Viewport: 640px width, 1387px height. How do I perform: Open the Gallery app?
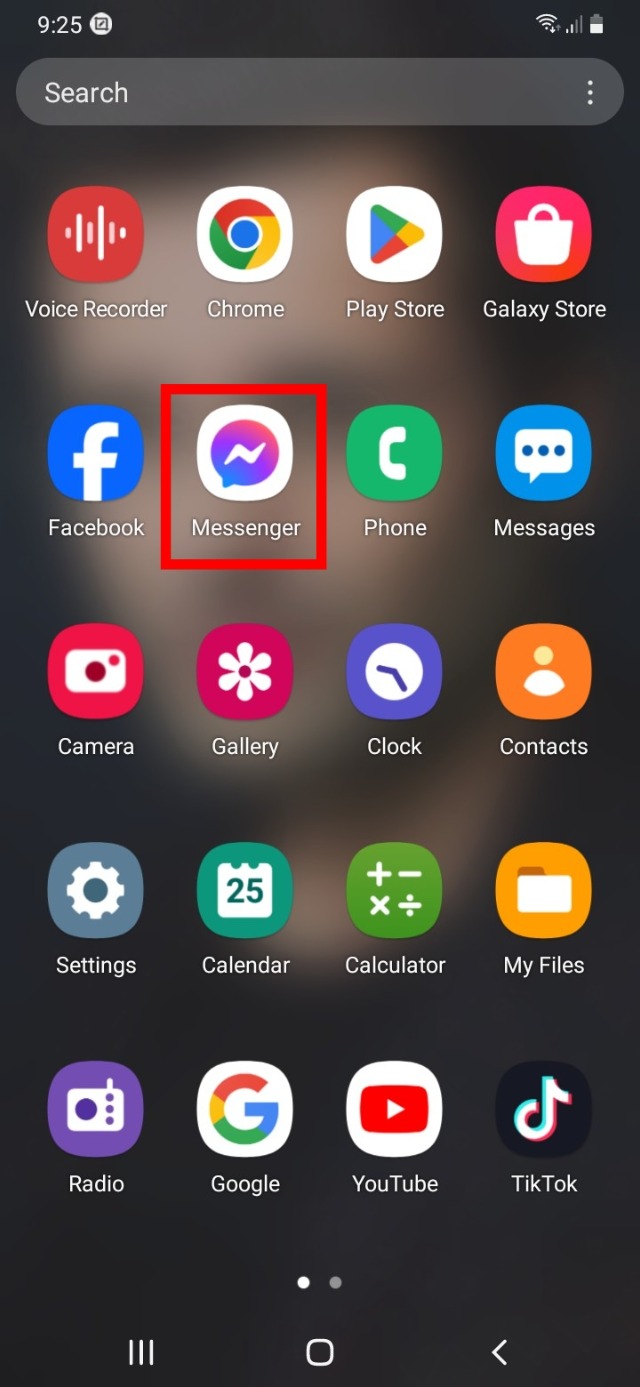pos(245,672)
